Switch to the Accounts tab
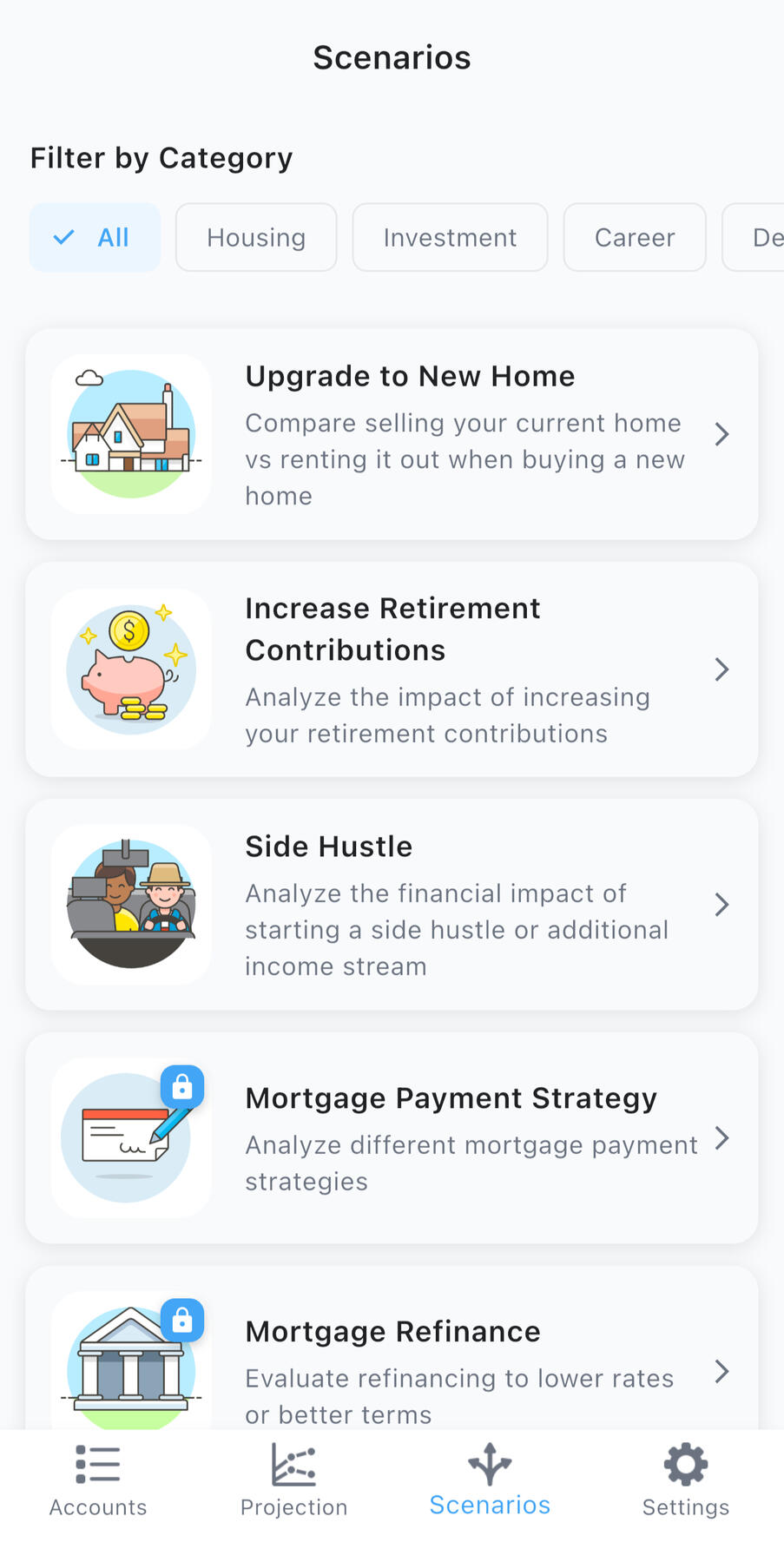The width and height of the screenshot is (784, 1562). (x=97, y=1476)
